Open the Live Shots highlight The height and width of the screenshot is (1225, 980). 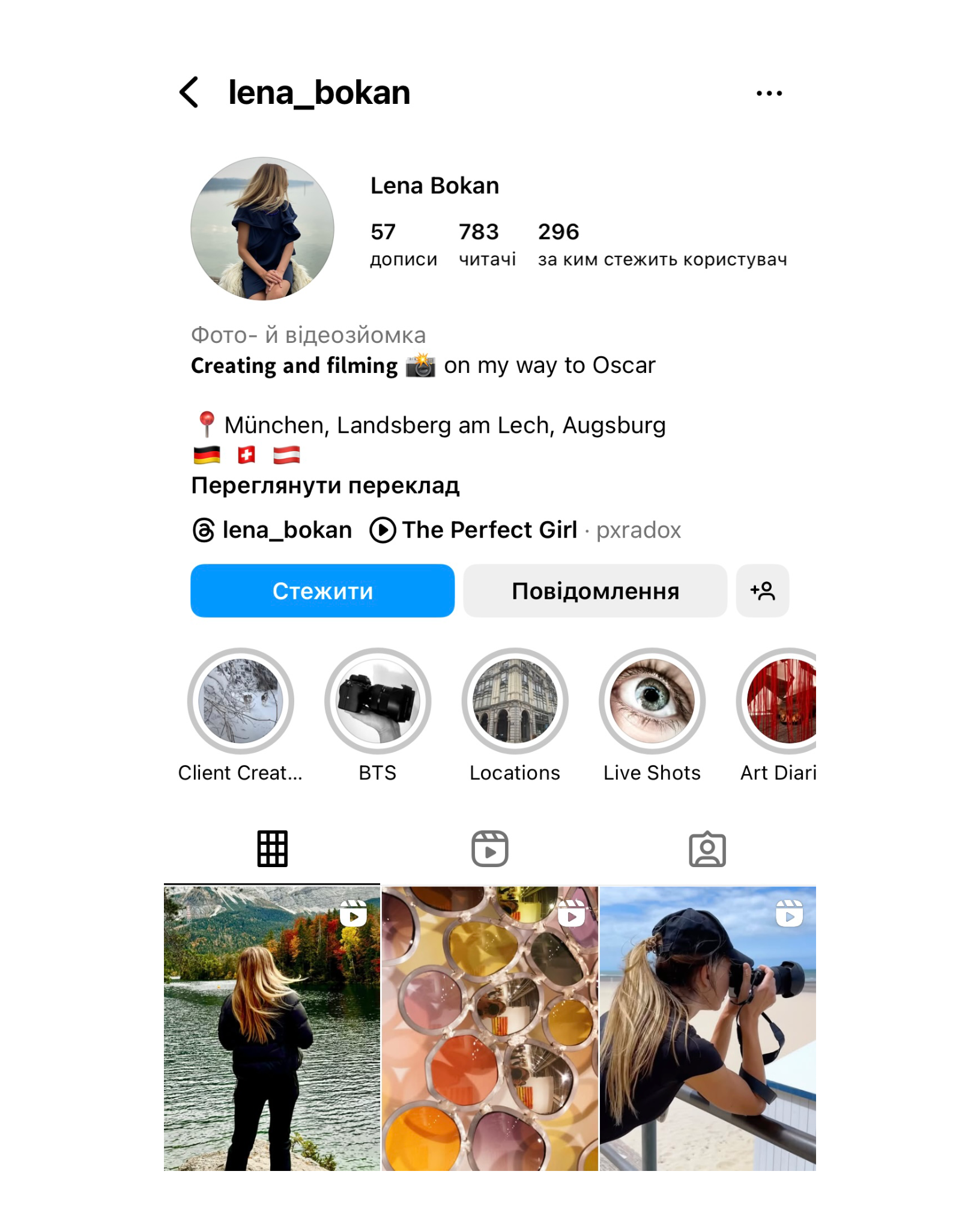[652, 701]
